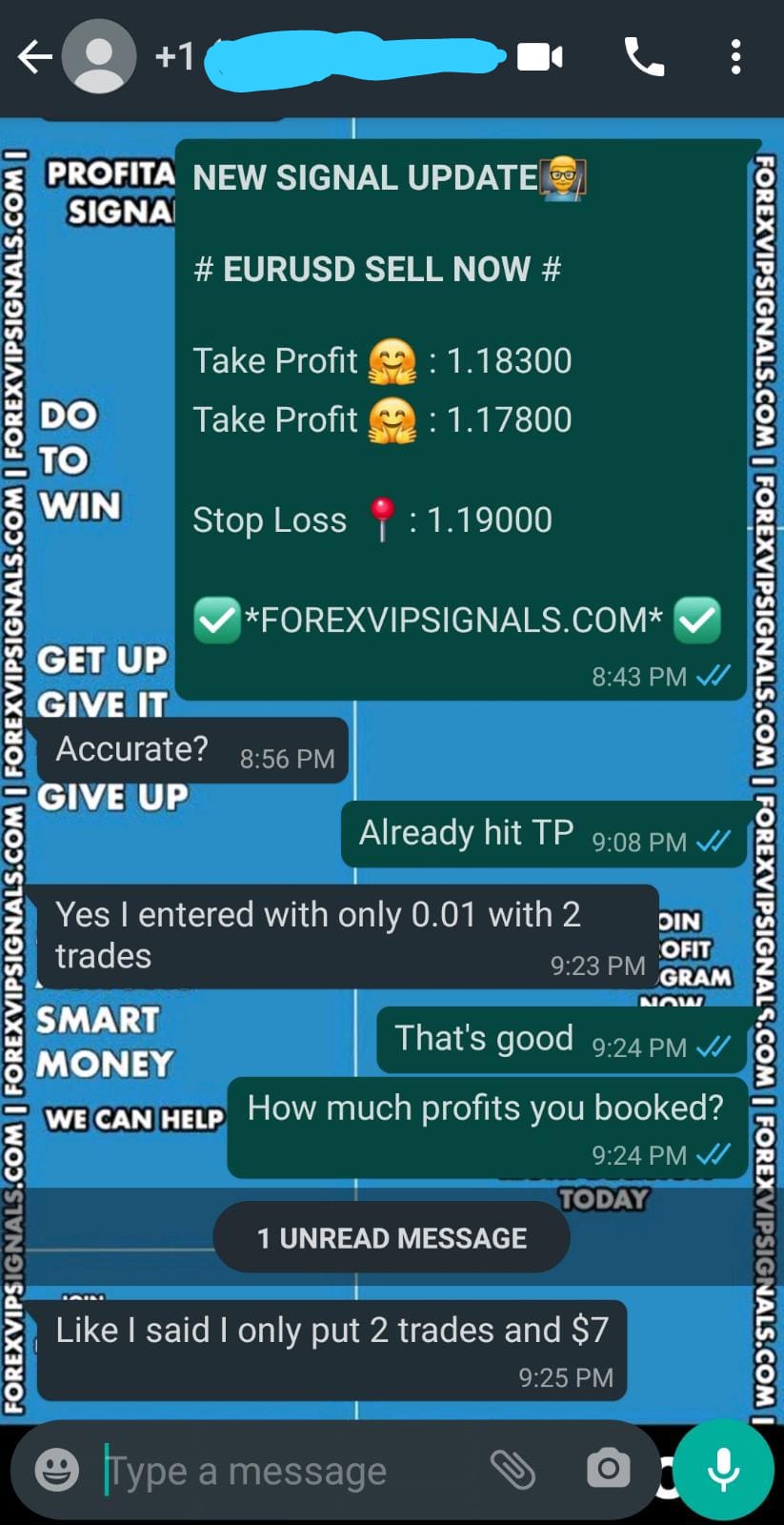The width and height of the screenshot is (784, 1525).
Task: Start a voice call
Action: 644,57
